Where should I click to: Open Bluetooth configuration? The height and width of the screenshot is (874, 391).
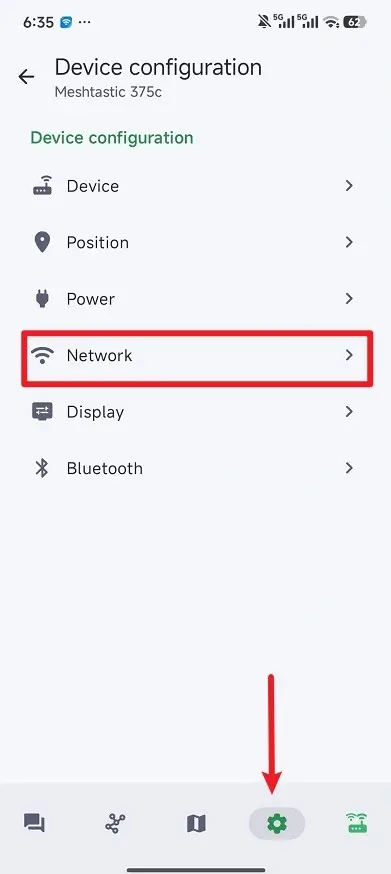pyautogui.click(x=195, y=468)
